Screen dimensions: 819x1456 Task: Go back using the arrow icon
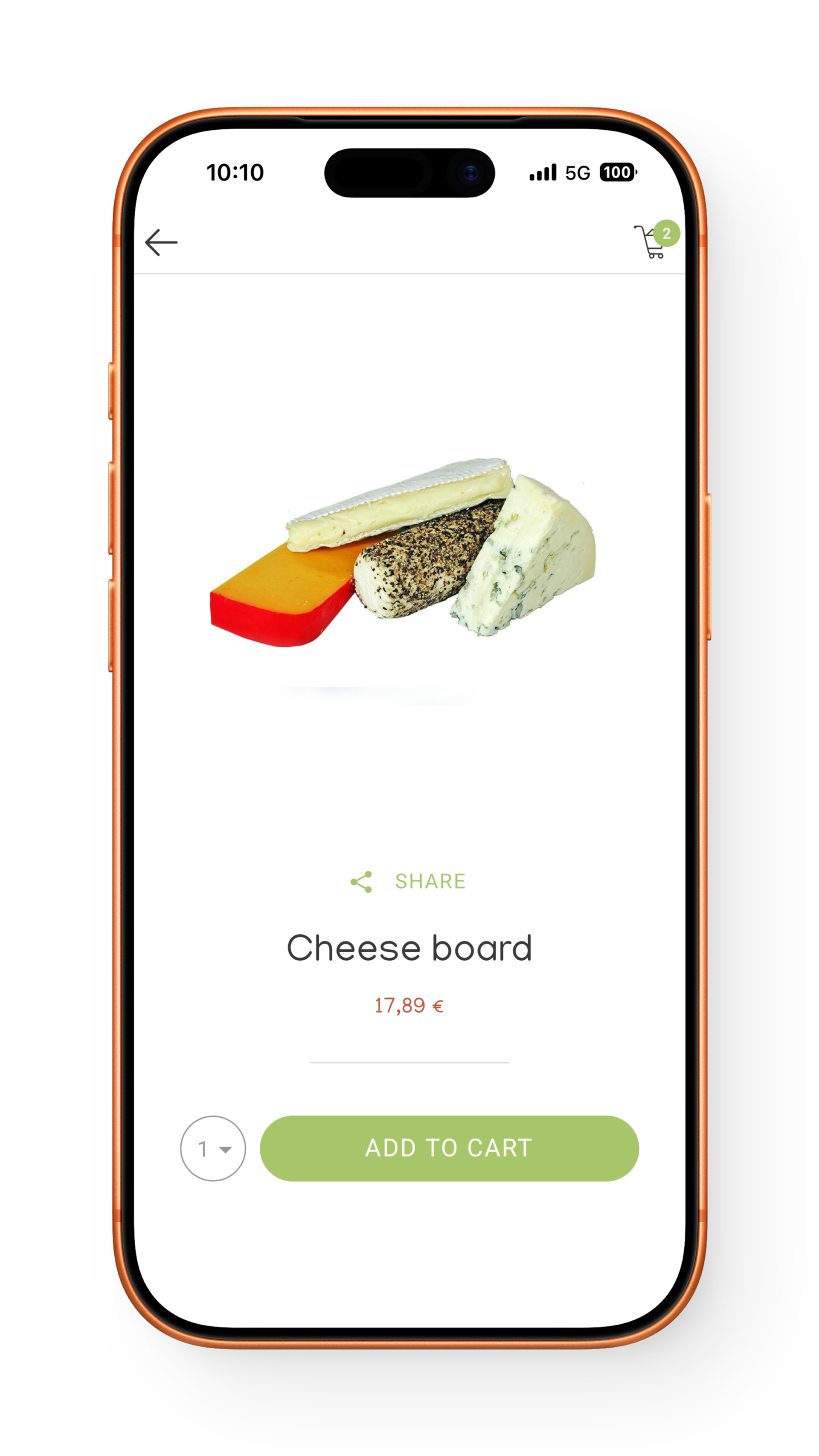click(161, 242)
